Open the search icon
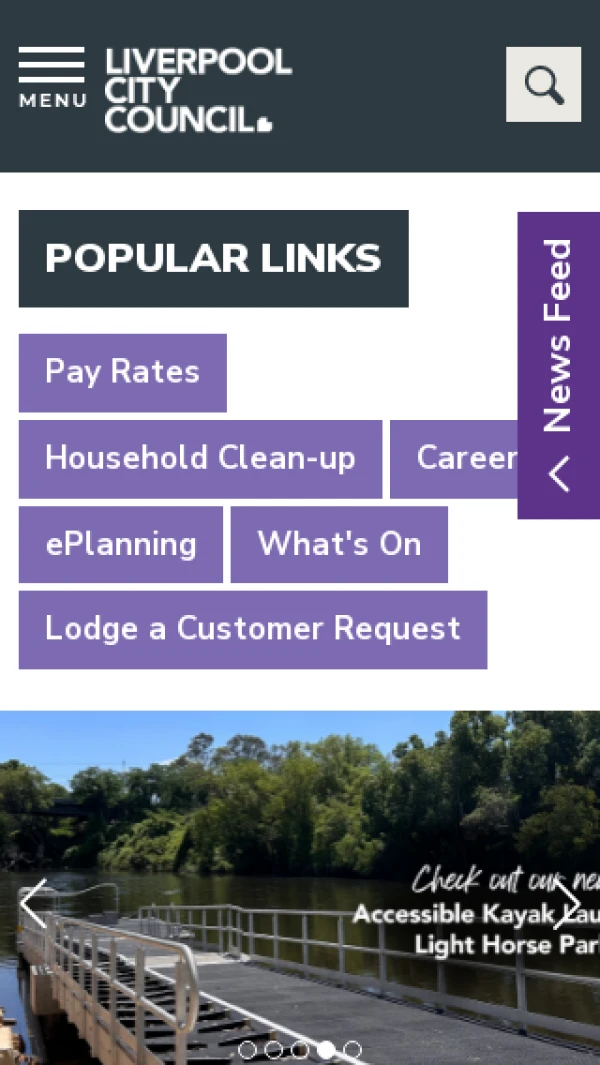 click(543, 85)
